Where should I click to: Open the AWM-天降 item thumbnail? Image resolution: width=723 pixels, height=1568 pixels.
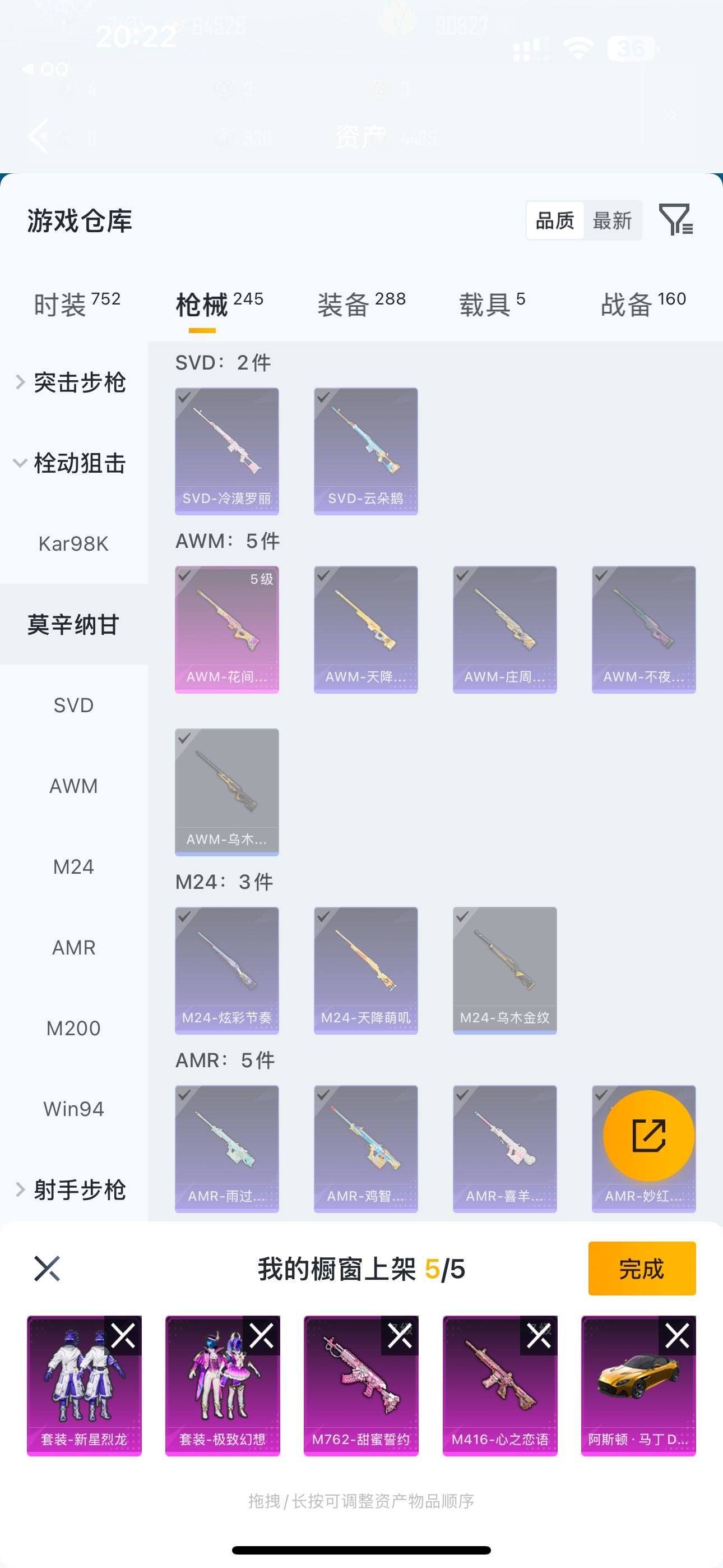pos(366,627)
